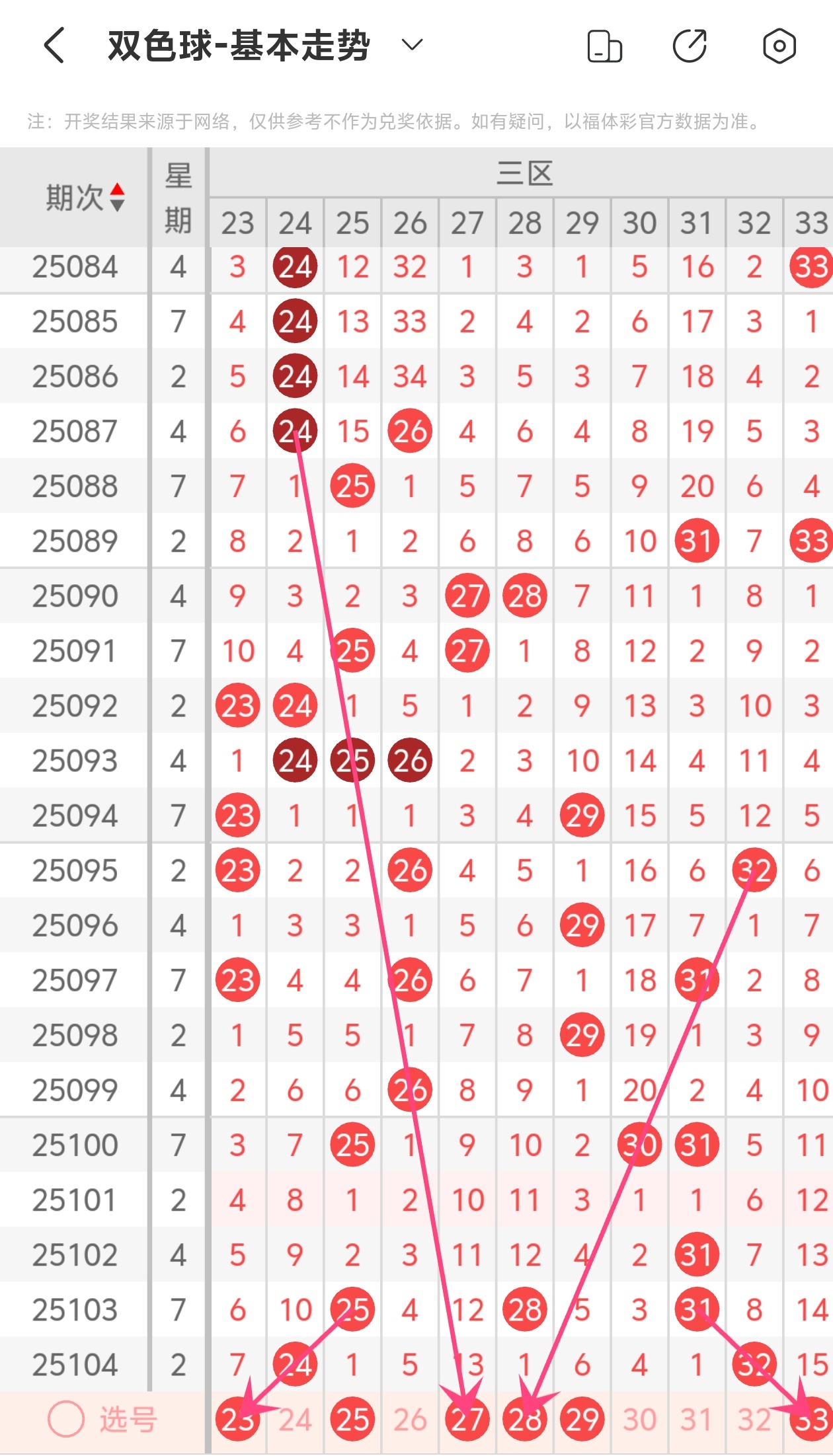This screenshot has width=833, height=1456.
Task: Sort the table by 期次
Action: tap(117, 197)
